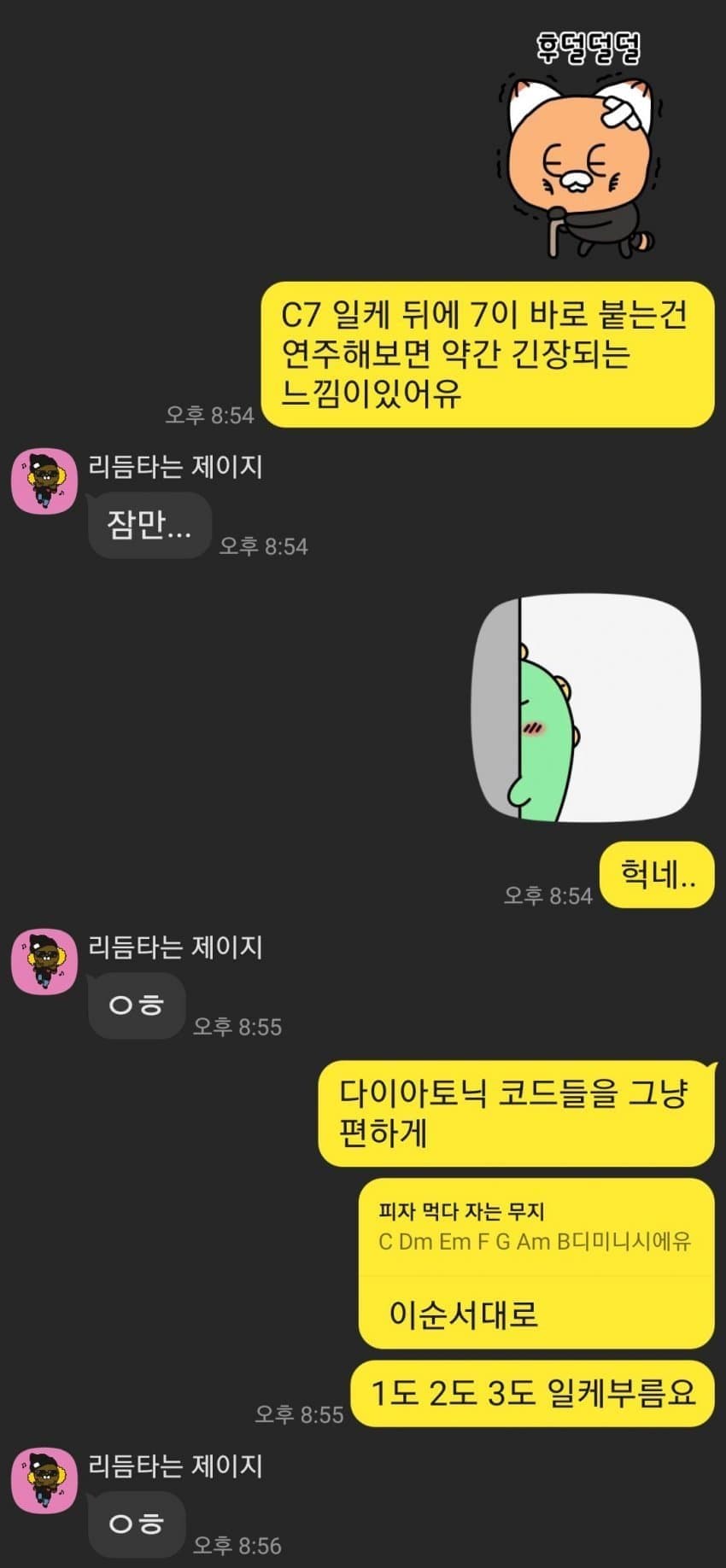The height and width of the screenshot is (1568, 726).
Task: Open the green peeking character emoticon
Action: (587, 708)
